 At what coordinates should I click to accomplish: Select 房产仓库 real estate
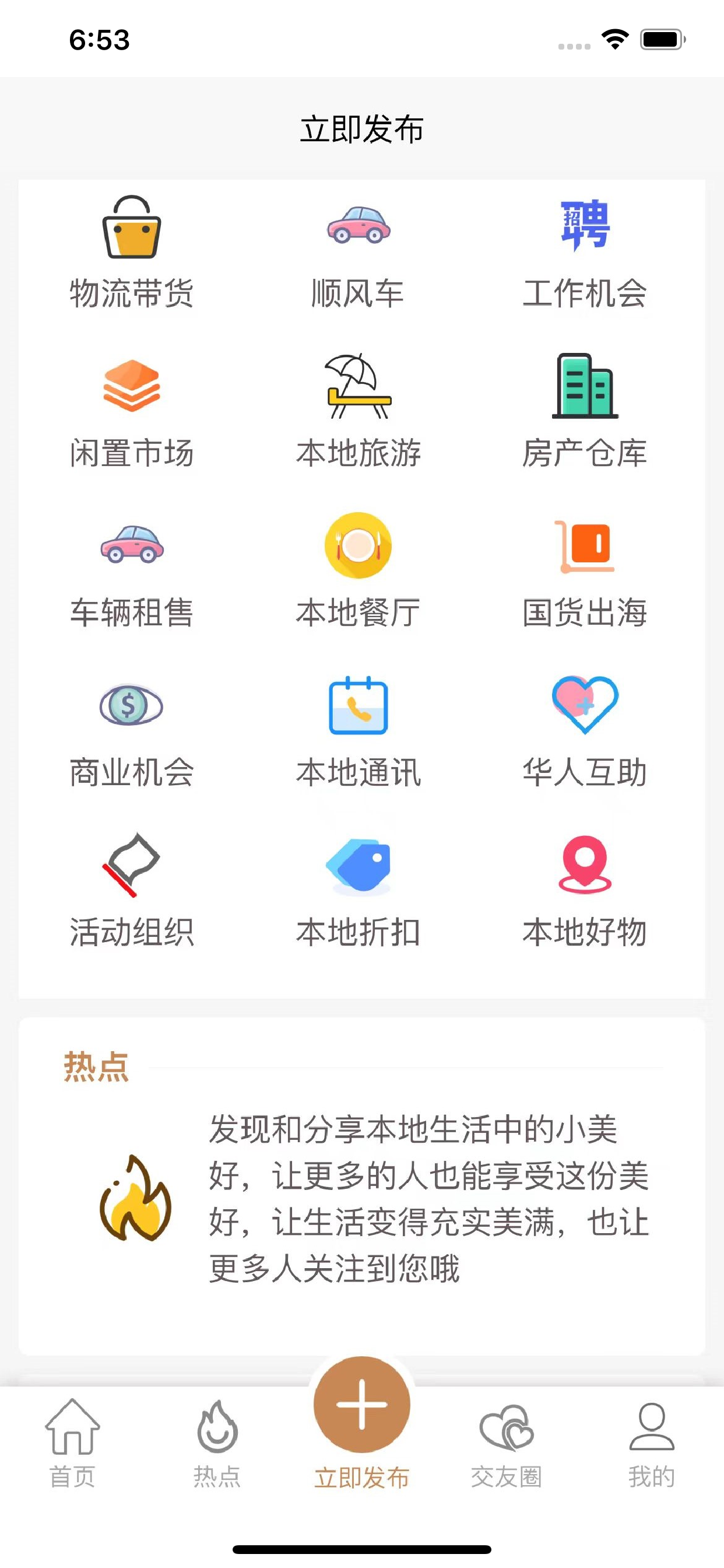pyautogui.click(x=585, y=411)
